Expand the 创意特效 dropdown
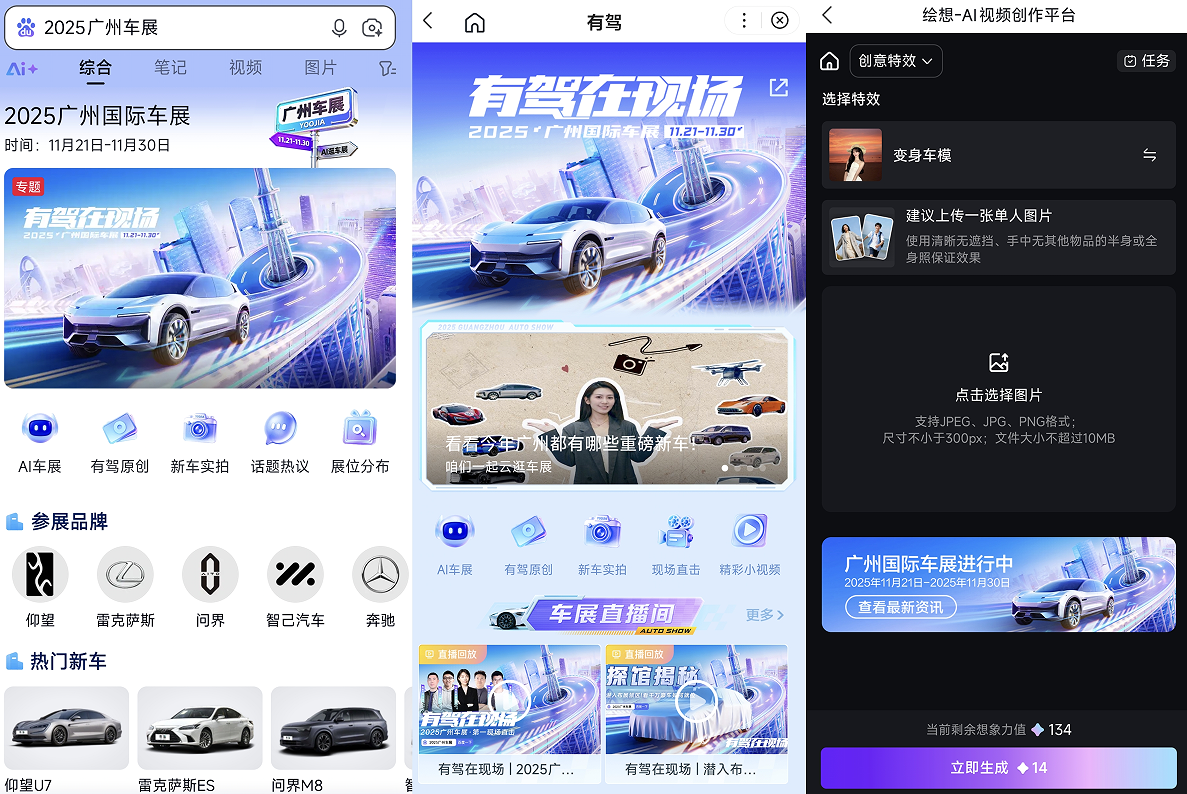The height and width of the screenshot is (794, 1187). 896,61
